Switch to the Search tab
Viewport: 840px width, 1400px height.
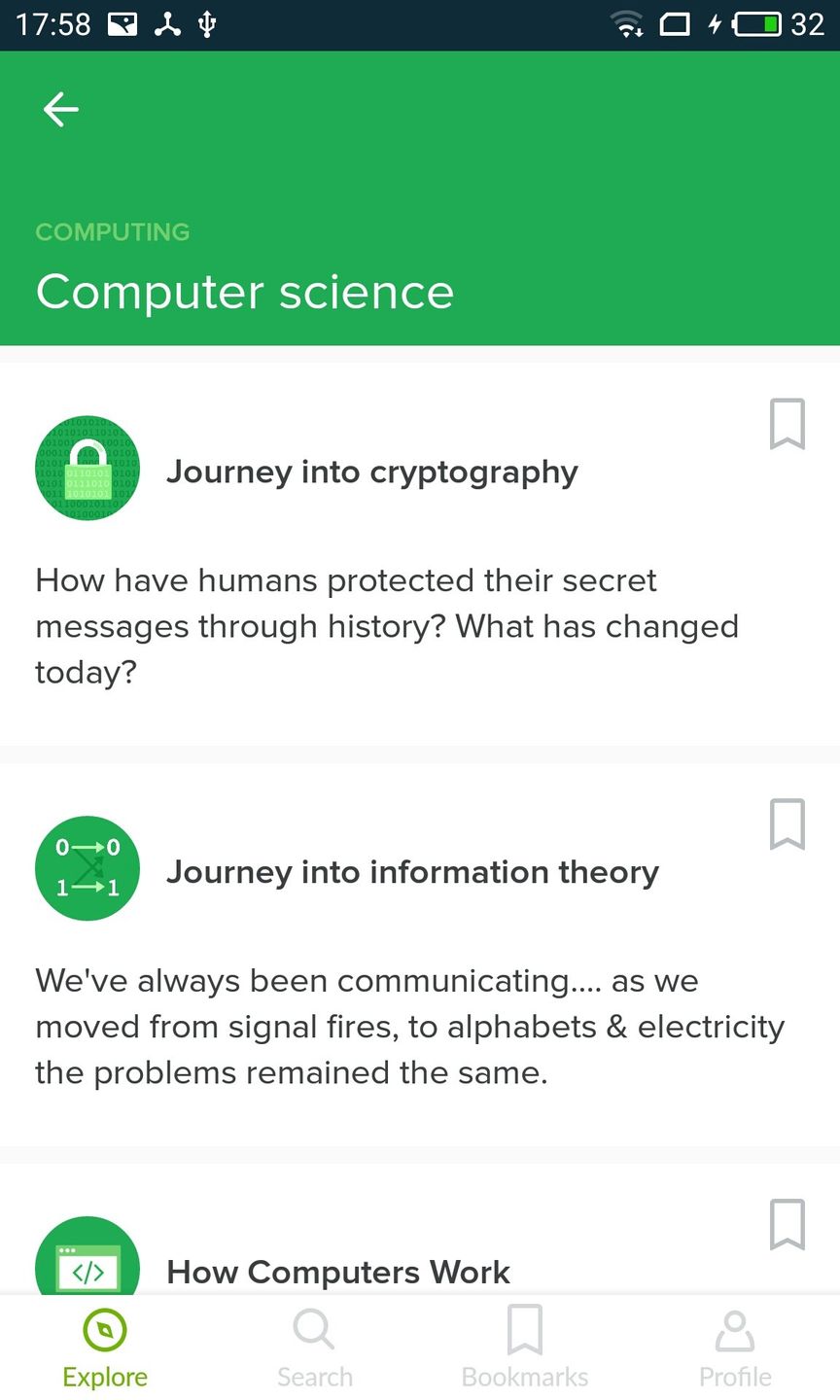[x=314, y=1348]
